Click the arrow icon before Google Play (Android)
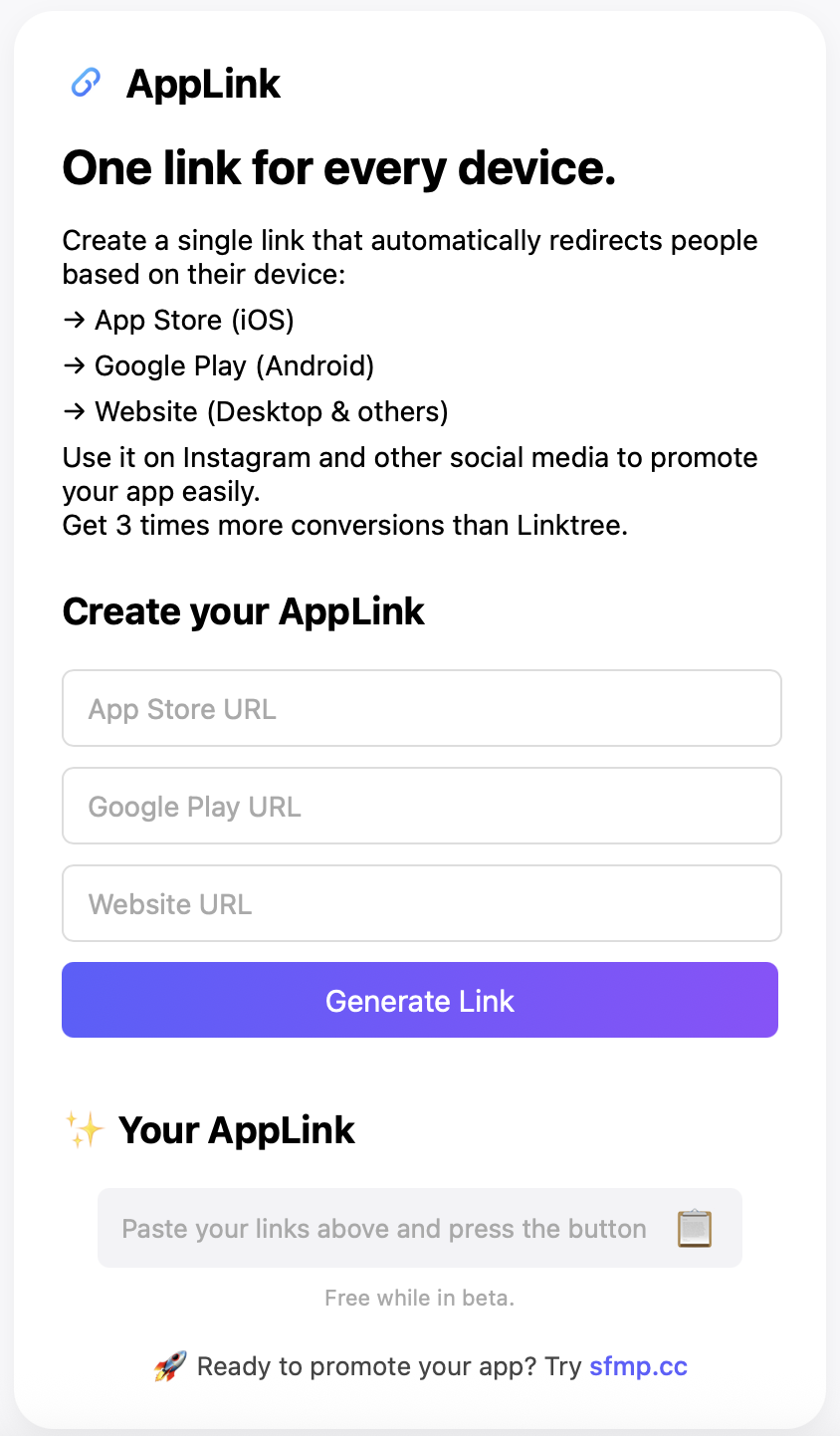840x1436 pixels. (74, 365)
